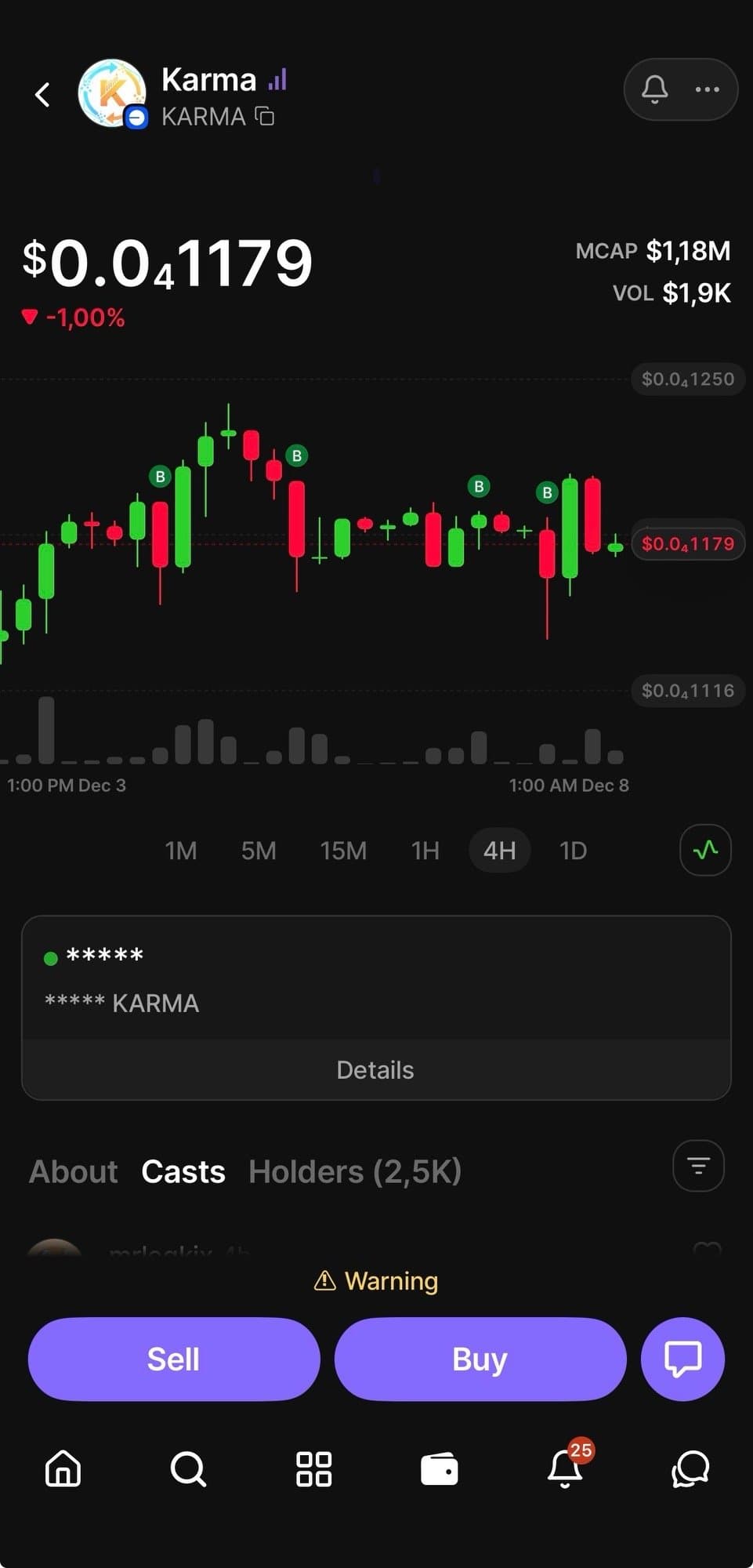Open the three-dot overflow menu
The width and height of the screenshot is (753, 1568).
pyautogui.click(x=708, y=89)
